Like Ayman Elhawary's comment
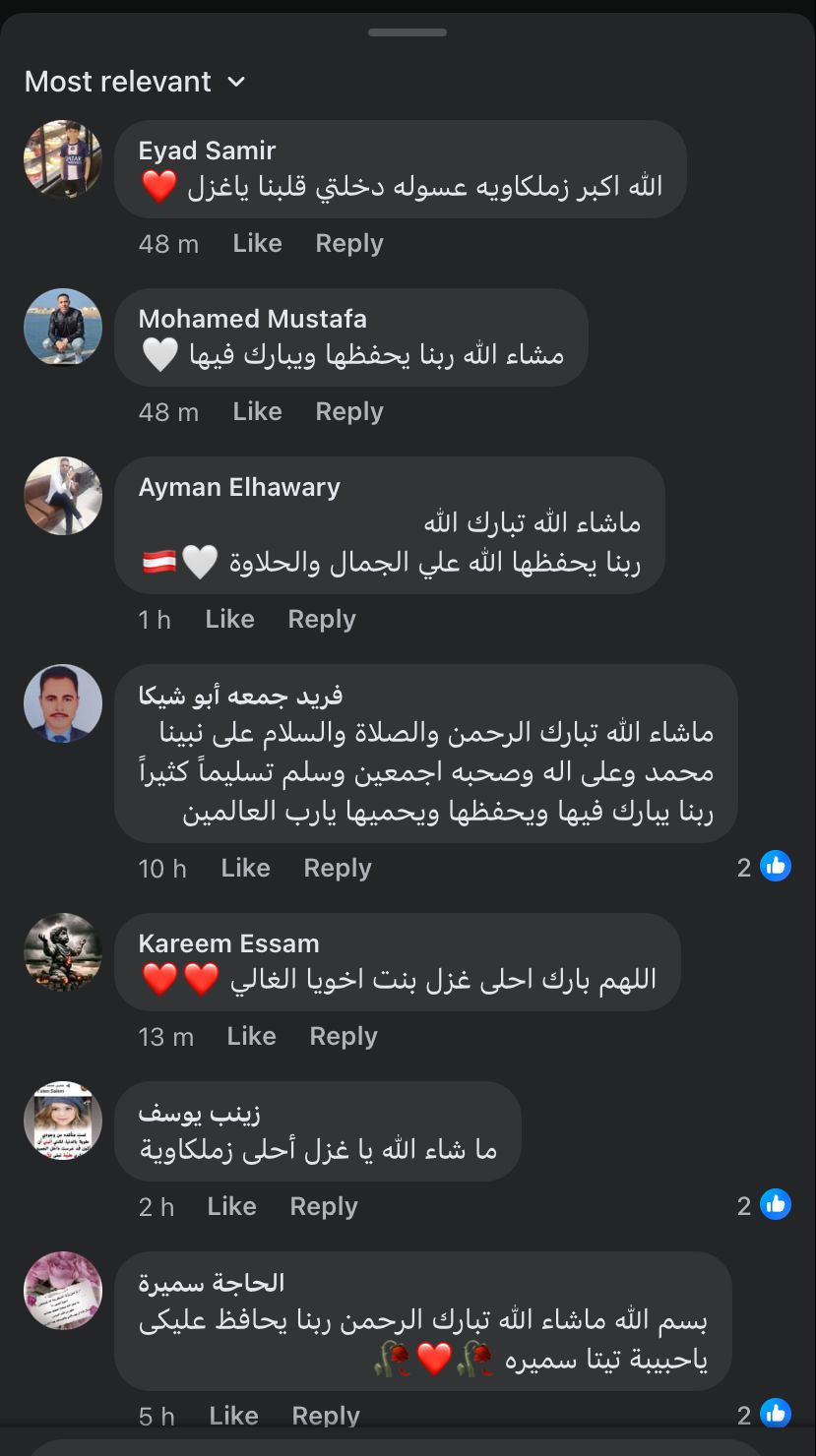Viewport: 816px width, 1456px height. pyautogui.click(x=229, y=620)
